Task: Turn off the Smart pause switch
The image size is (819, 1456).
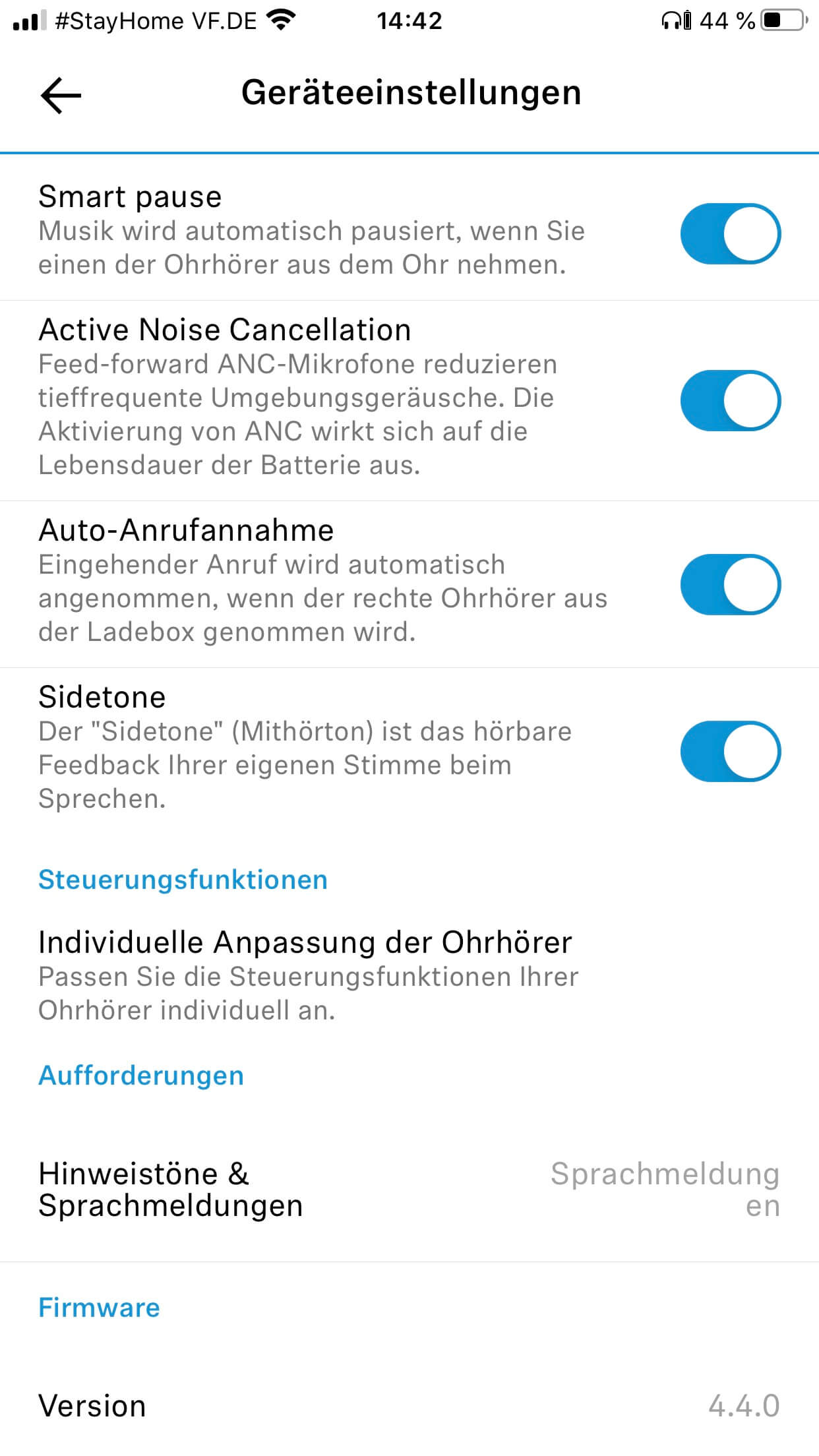Action: click(x=730, y=234)
